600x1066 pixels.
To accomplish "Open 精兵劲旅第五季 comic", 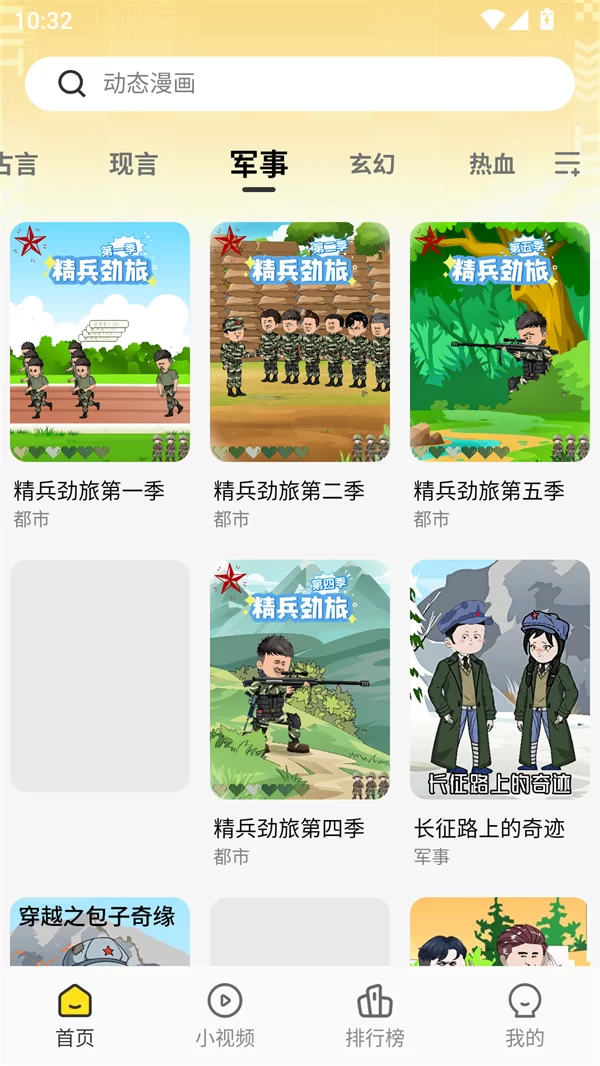I will (500, 342).
